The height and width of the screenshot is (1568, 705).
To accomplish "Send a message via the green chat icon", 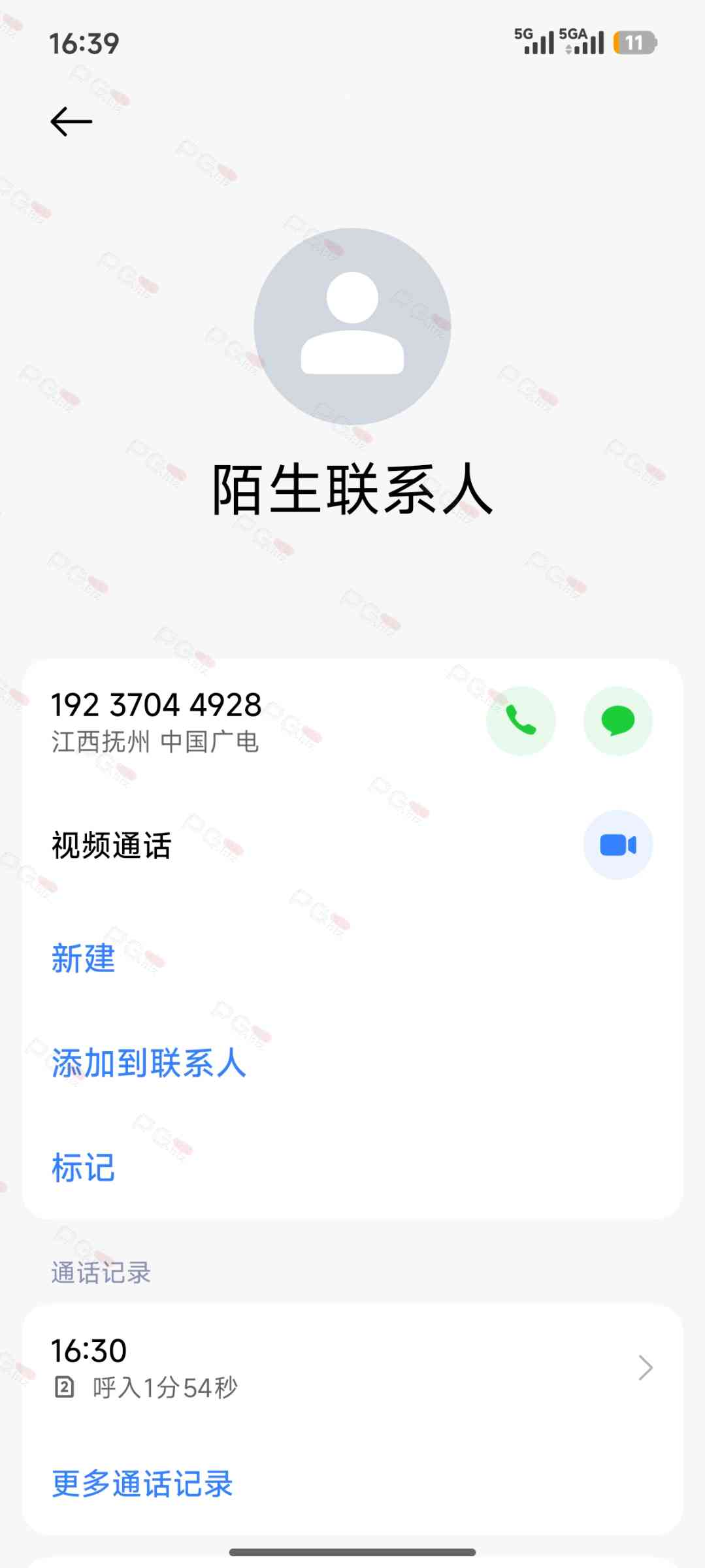I will point(617,721).
